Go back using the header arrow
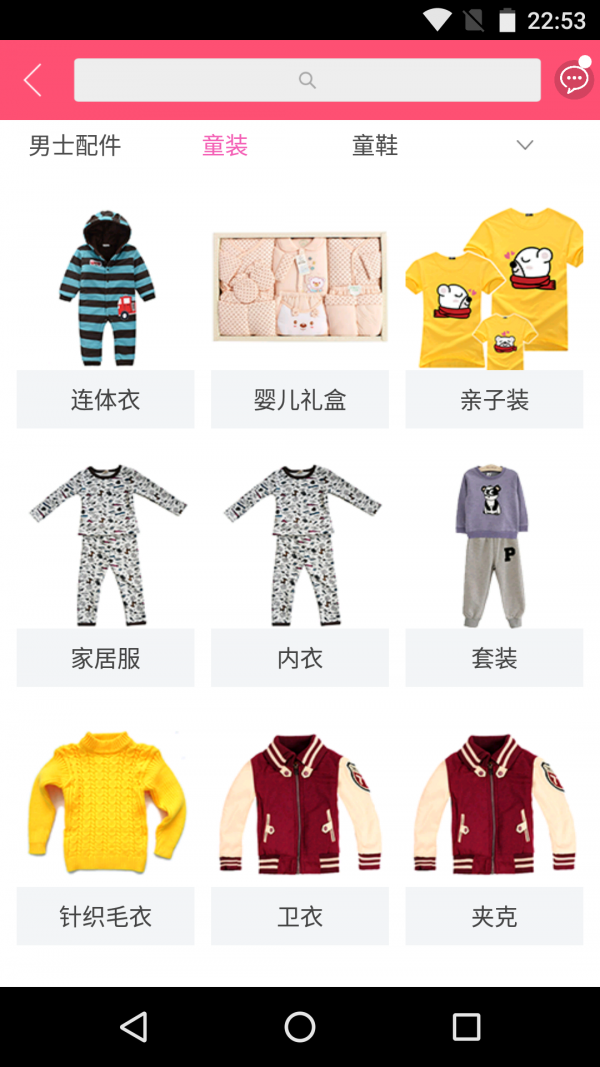 tap(33, 80)
